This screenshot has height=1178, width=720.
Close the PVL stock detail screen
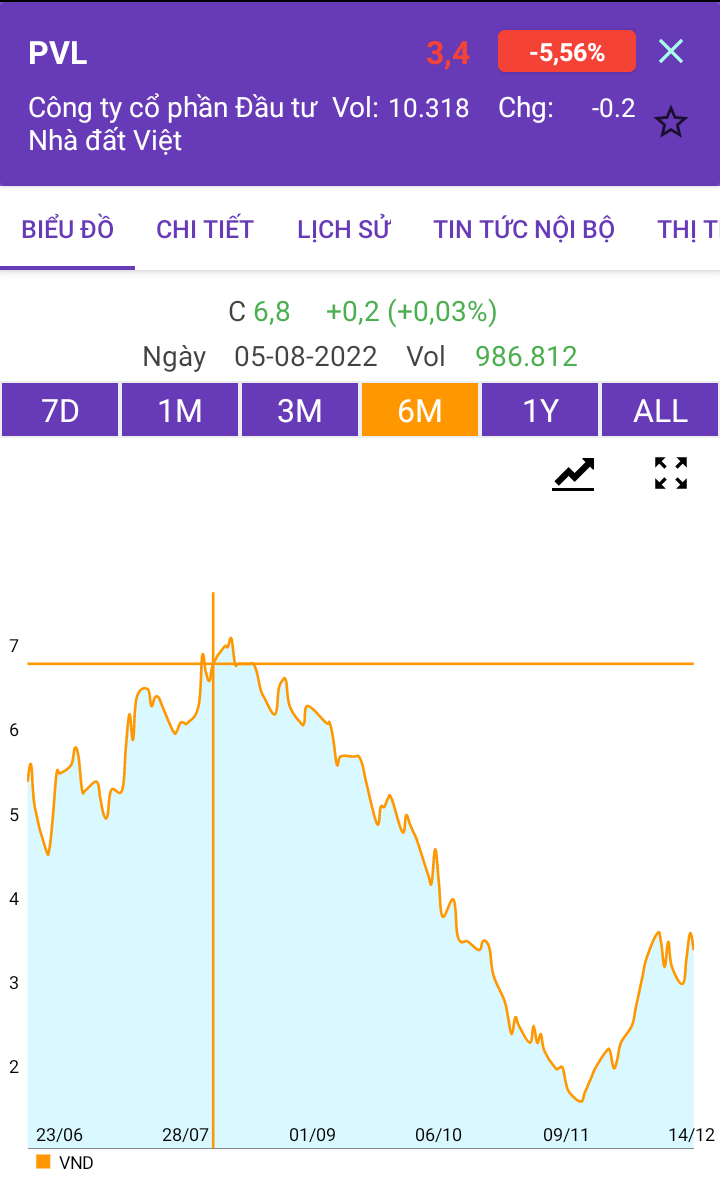tap(671, 52)
